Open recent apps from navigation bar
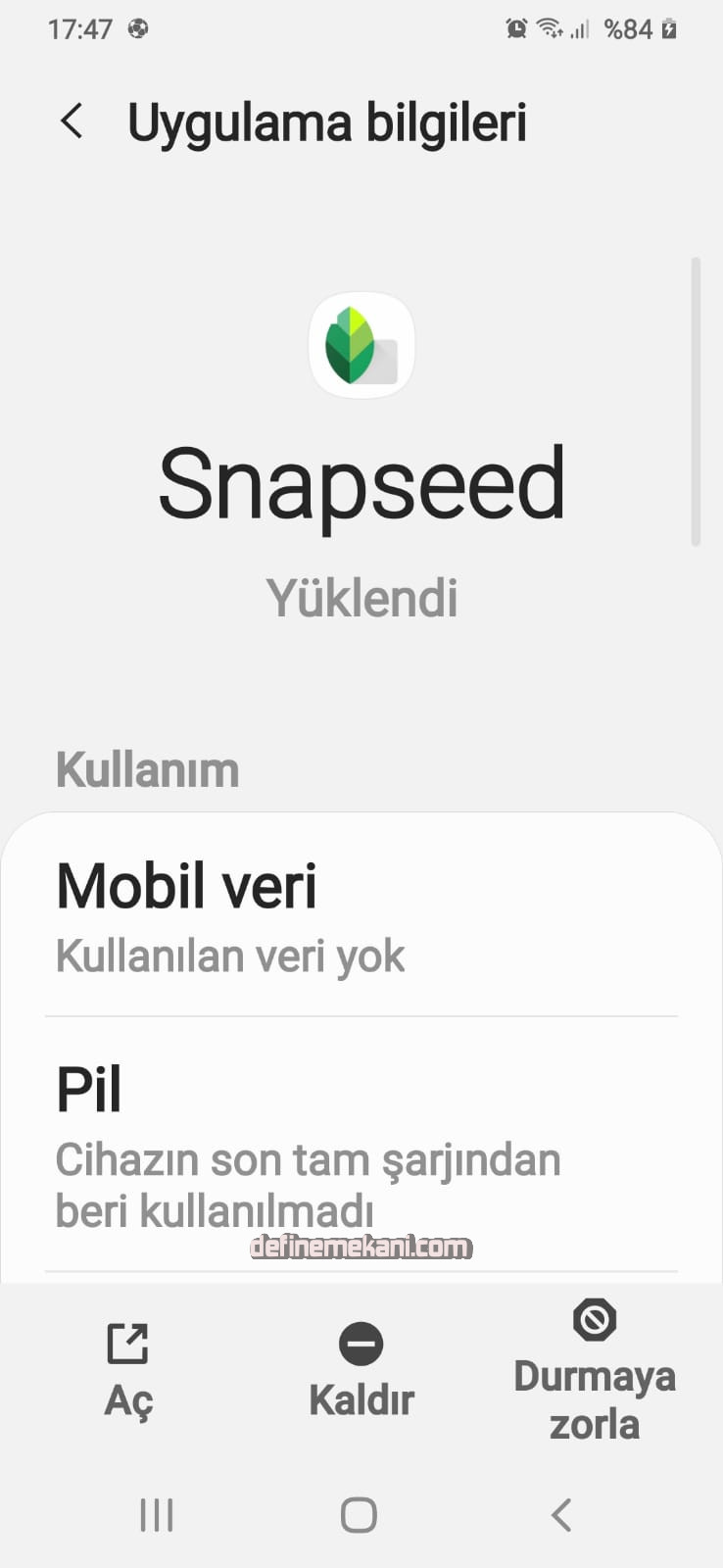The width and height of the screenshot is (723, 1568). [x=157, y=1514]
